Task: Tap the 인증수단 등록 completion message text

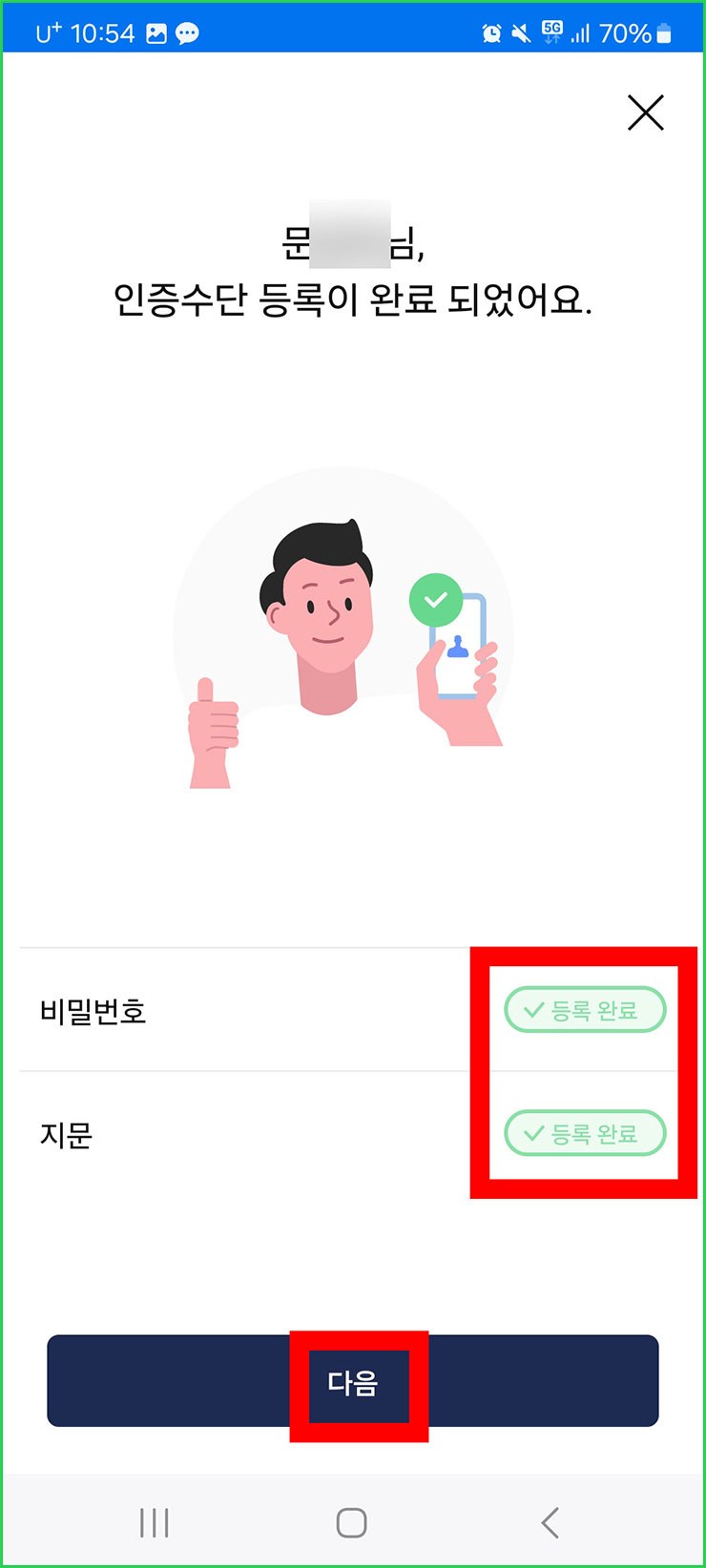Action: (x=353, y=297)
